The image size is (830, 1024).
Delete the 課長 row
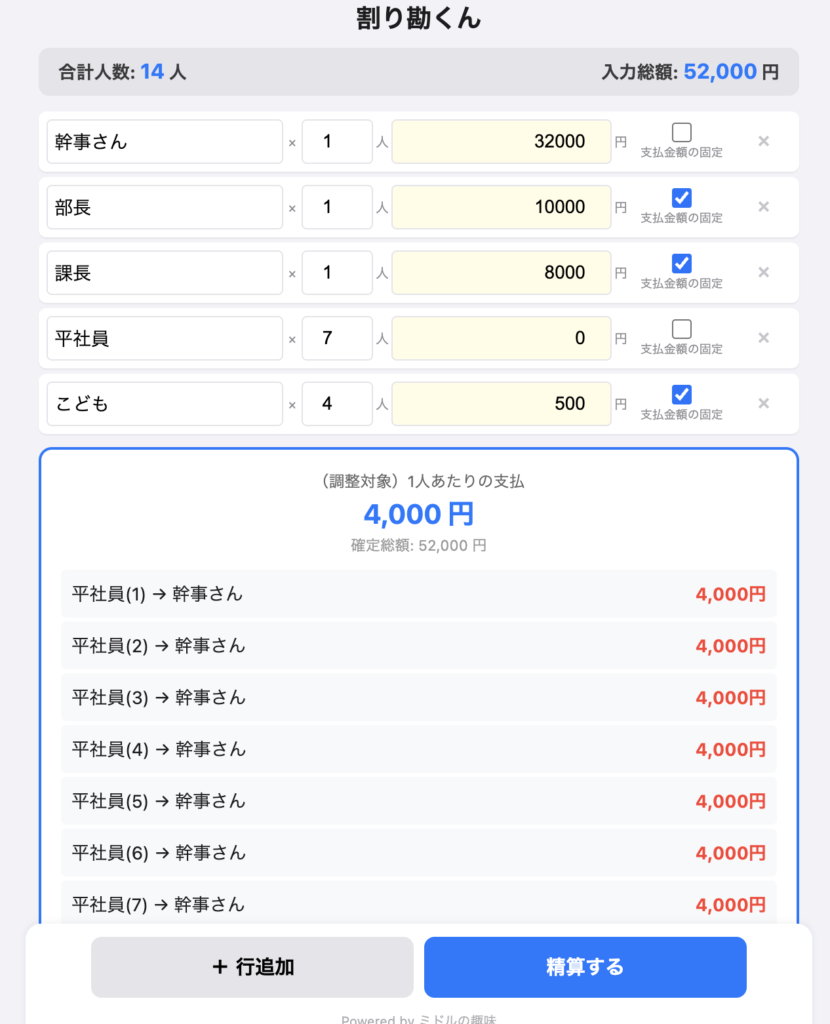pyautogui.click(x=763, y=272)
